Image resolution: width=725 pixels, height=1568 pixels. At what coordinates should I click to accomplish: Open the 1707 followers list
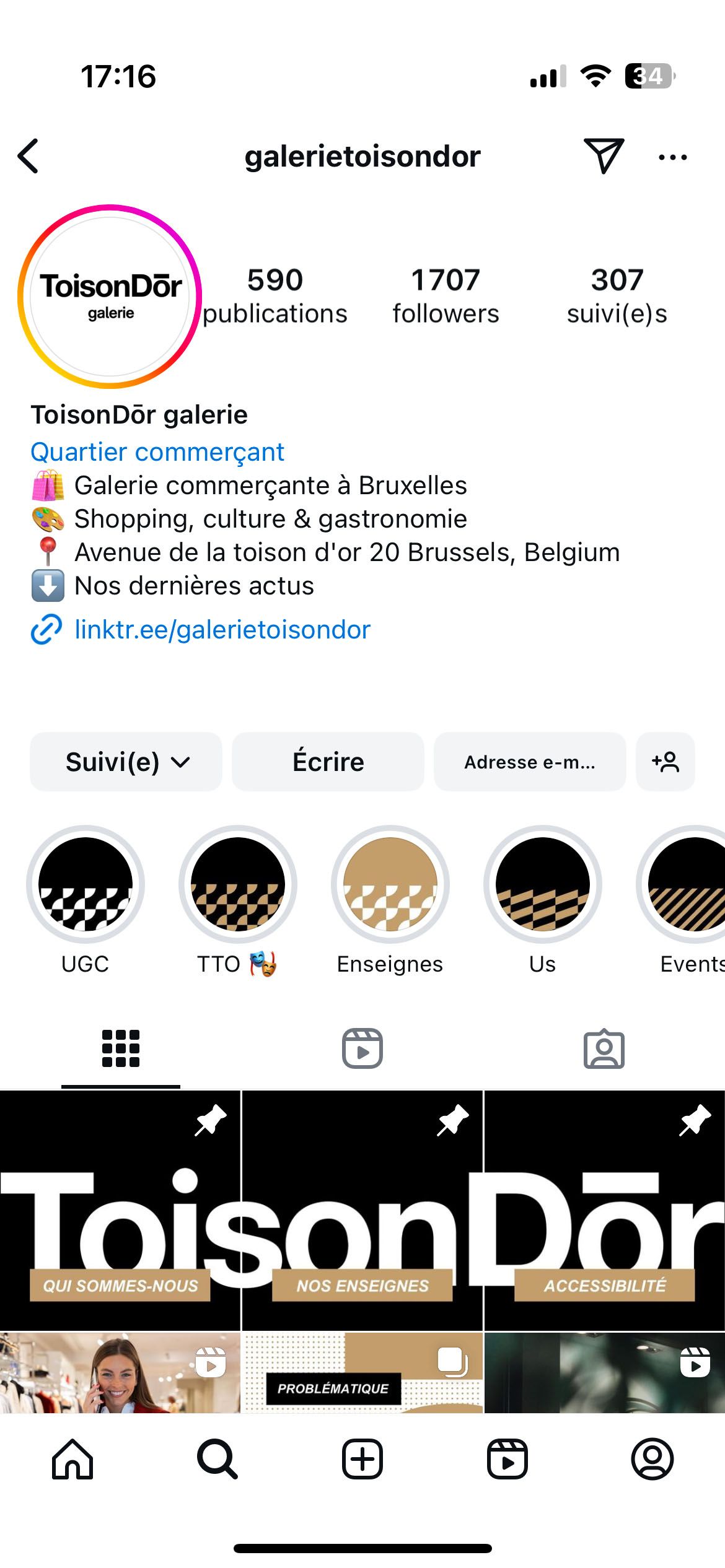(x=446, y=296)
